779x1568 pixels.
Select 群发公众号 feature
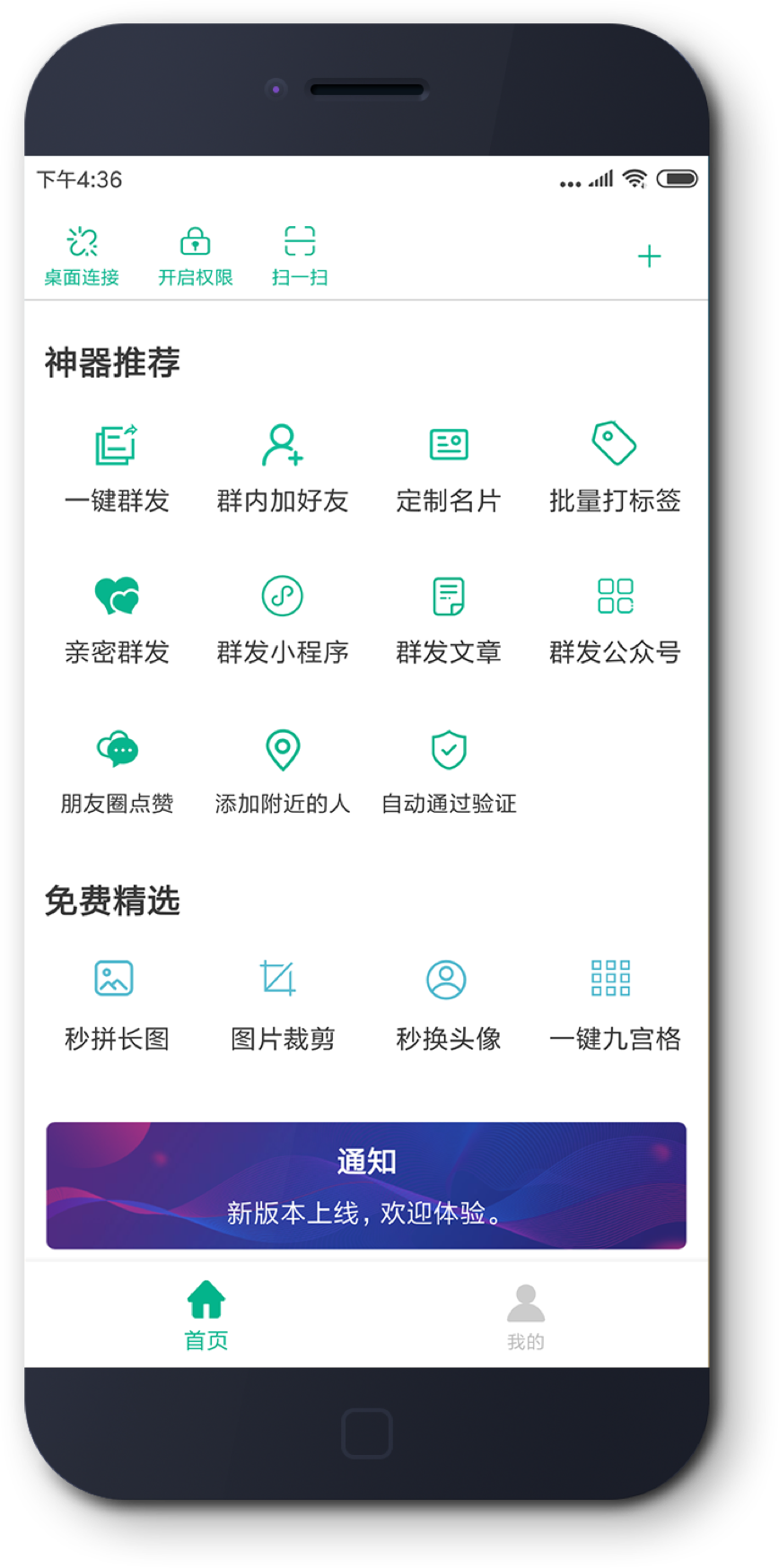615,620
